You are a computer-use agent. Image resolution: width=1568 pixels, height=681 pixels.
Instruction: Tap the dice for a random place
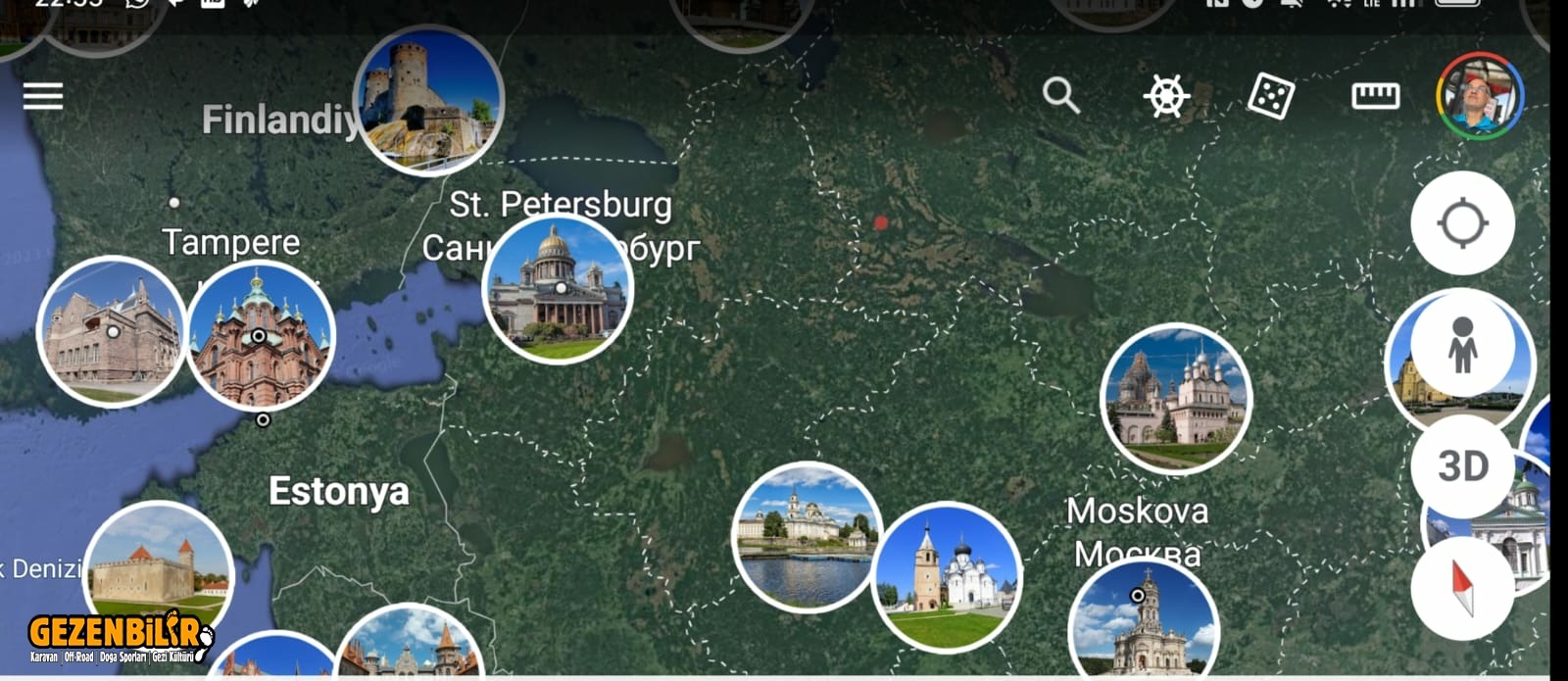tap(1270, 96)
